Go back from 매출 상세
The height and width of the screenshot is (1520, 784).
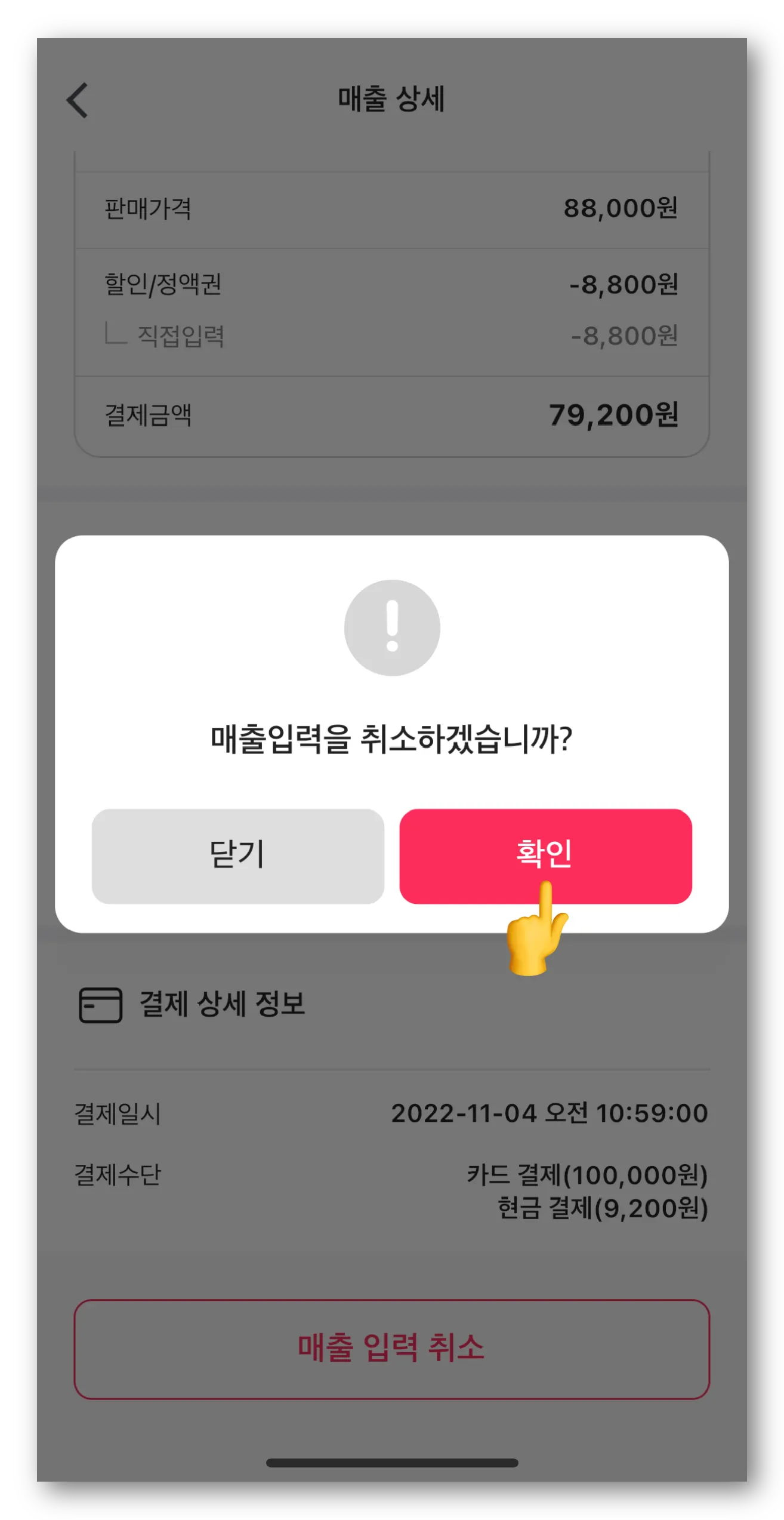tap(78, 100)
